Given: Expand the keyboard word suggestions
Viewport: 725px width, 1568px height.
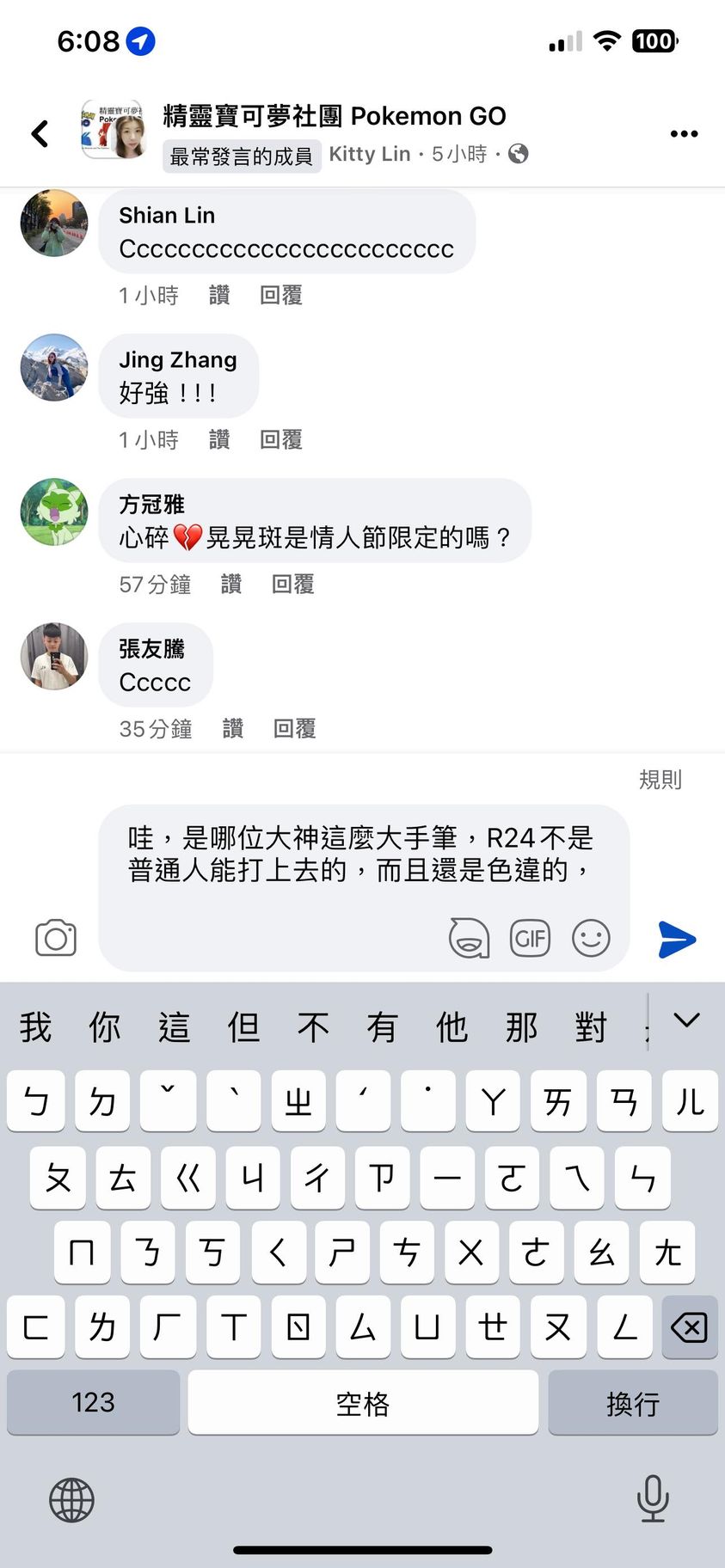Looking at the screenshot, I should click(686, 1021).
